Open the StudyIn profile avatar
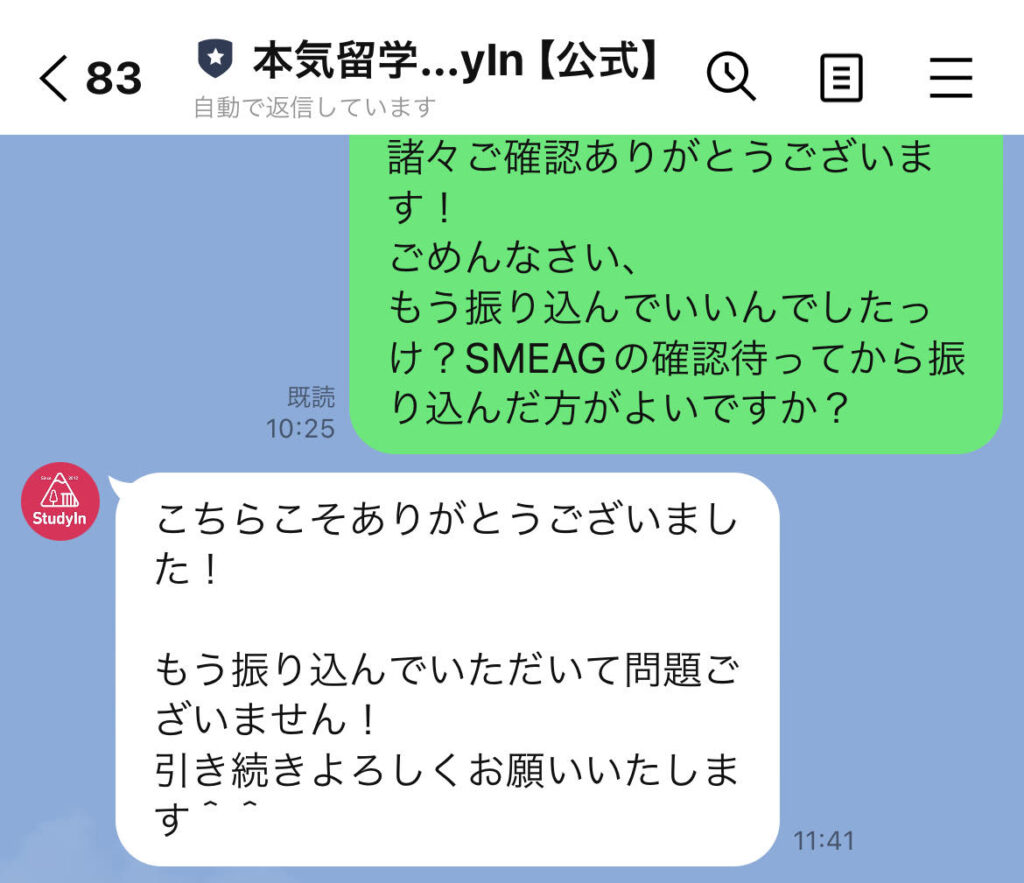 (x=60, y=502)
